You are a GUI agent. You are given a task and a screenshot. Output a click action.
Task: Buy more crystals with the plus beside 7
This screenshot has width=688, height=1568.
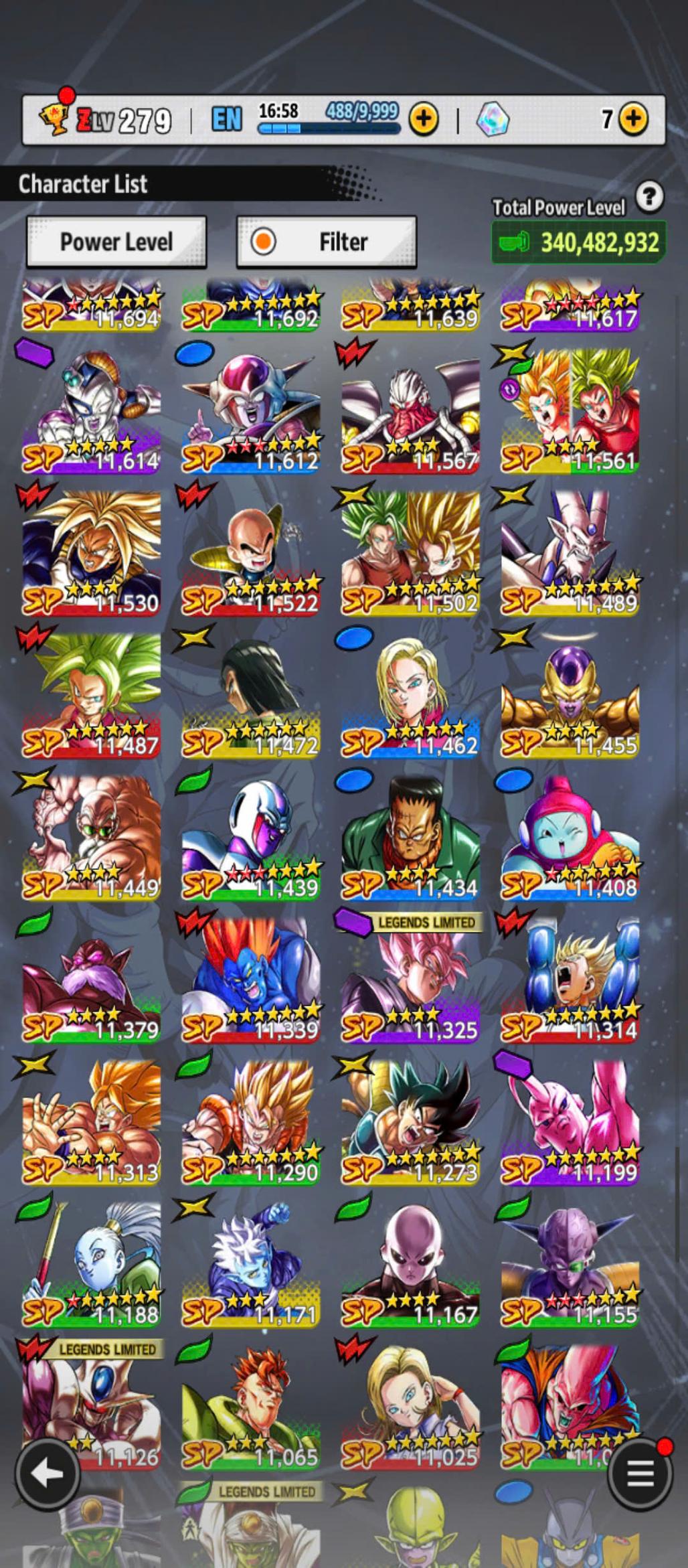pyautogui.click(x=632, y=120)
